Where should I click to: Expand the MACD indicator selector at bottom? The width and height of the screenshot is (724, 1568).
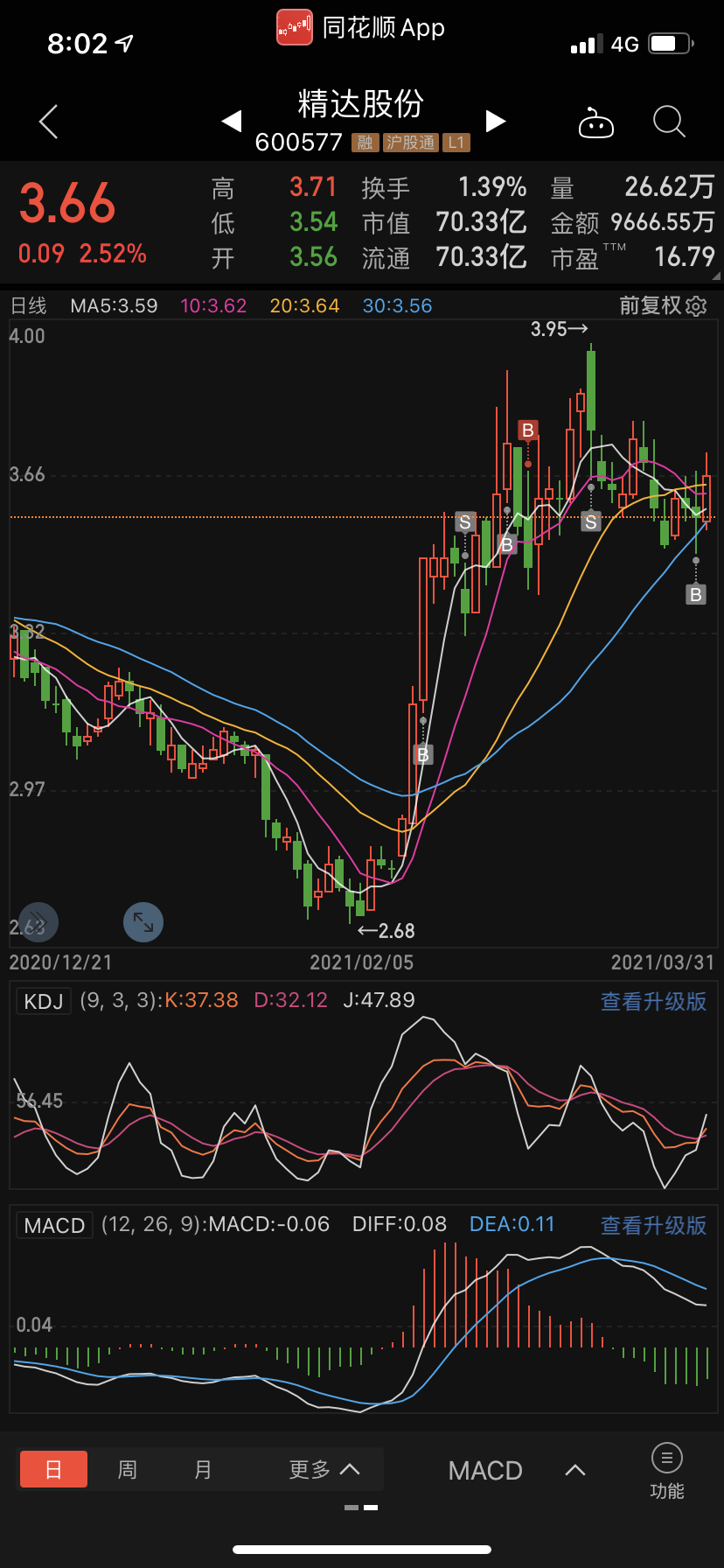tap(516, 1471)
